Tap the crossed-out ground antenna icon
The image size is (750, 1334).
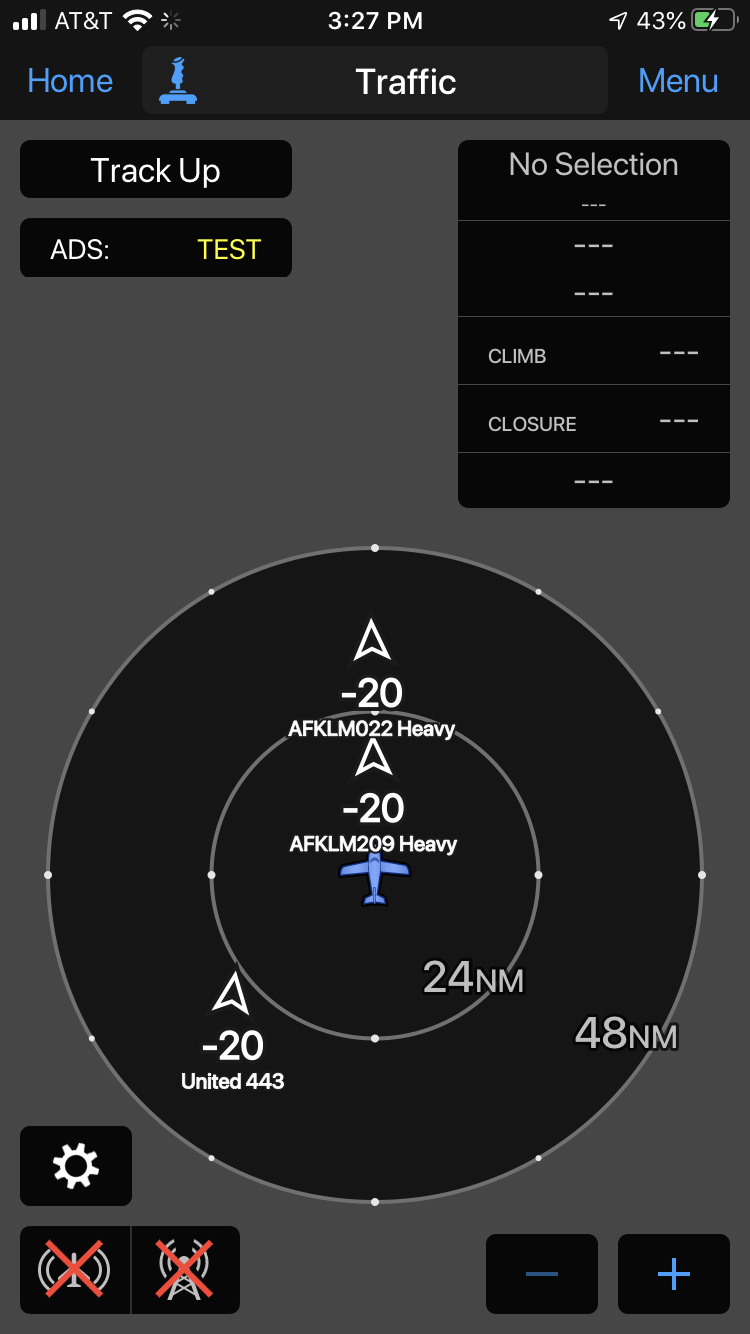(75, 1270)
